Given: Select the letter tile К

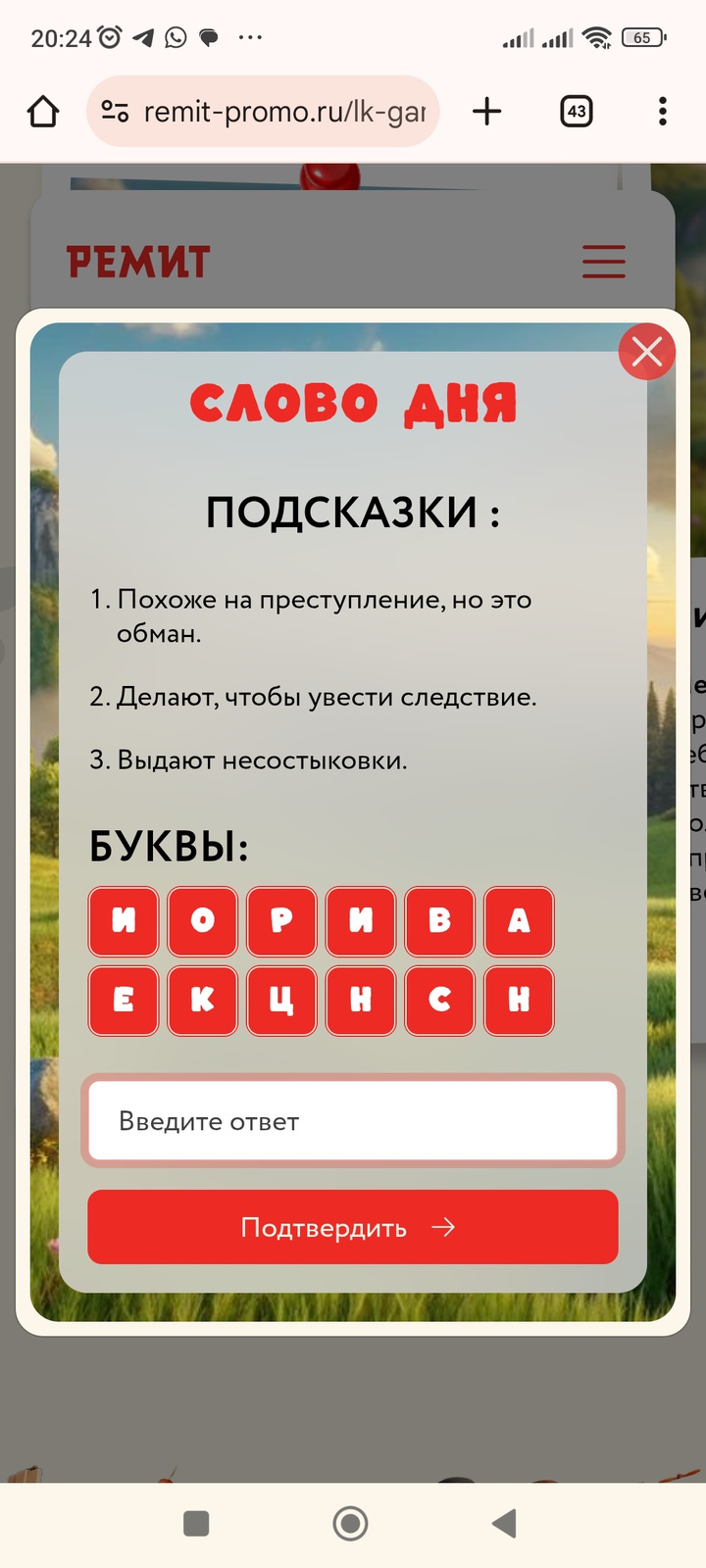Looking at the screenshot, I should coord(203,1001).
